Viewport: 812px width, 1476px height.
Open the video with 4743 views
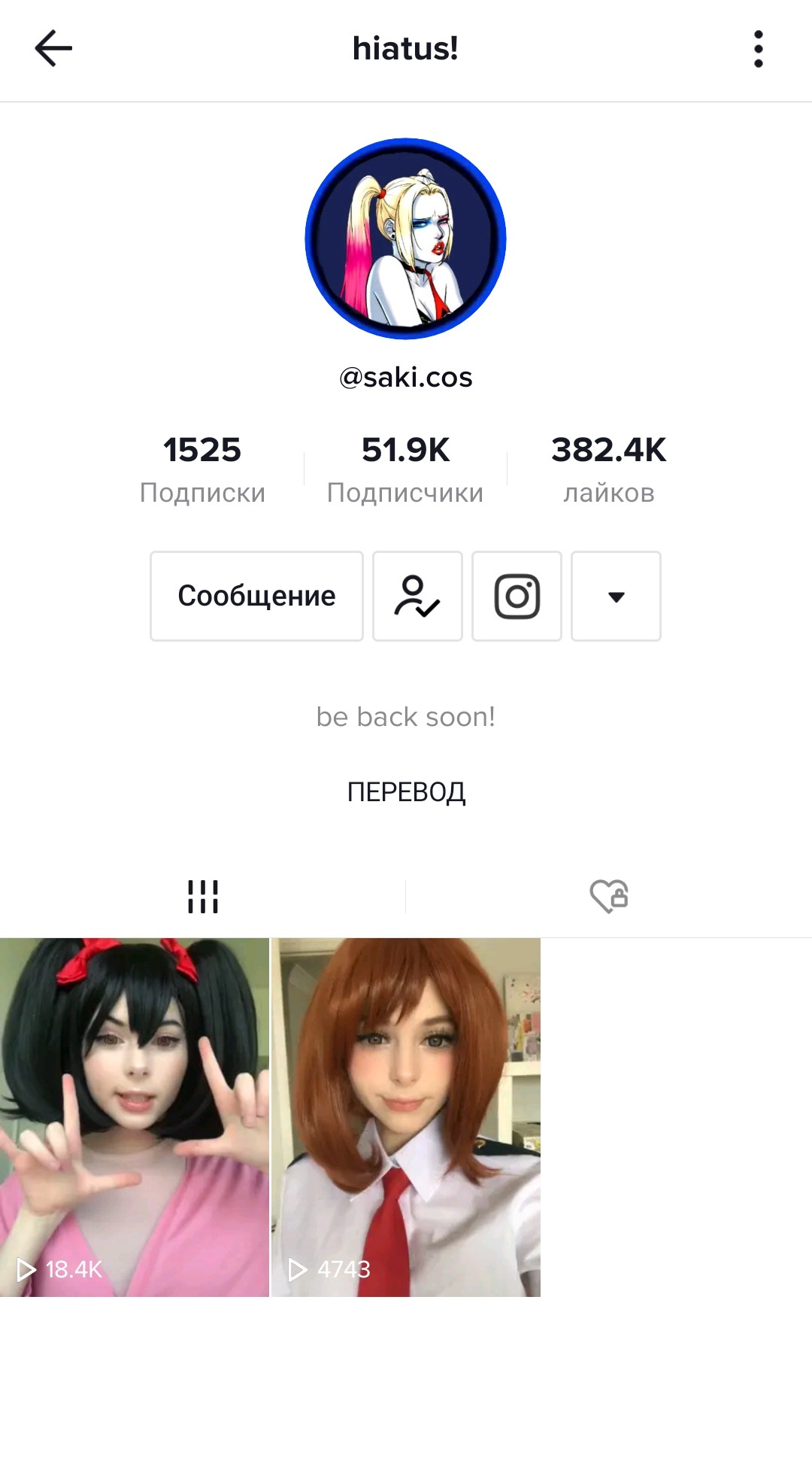pyautogui.click(x=406, y=1117)
